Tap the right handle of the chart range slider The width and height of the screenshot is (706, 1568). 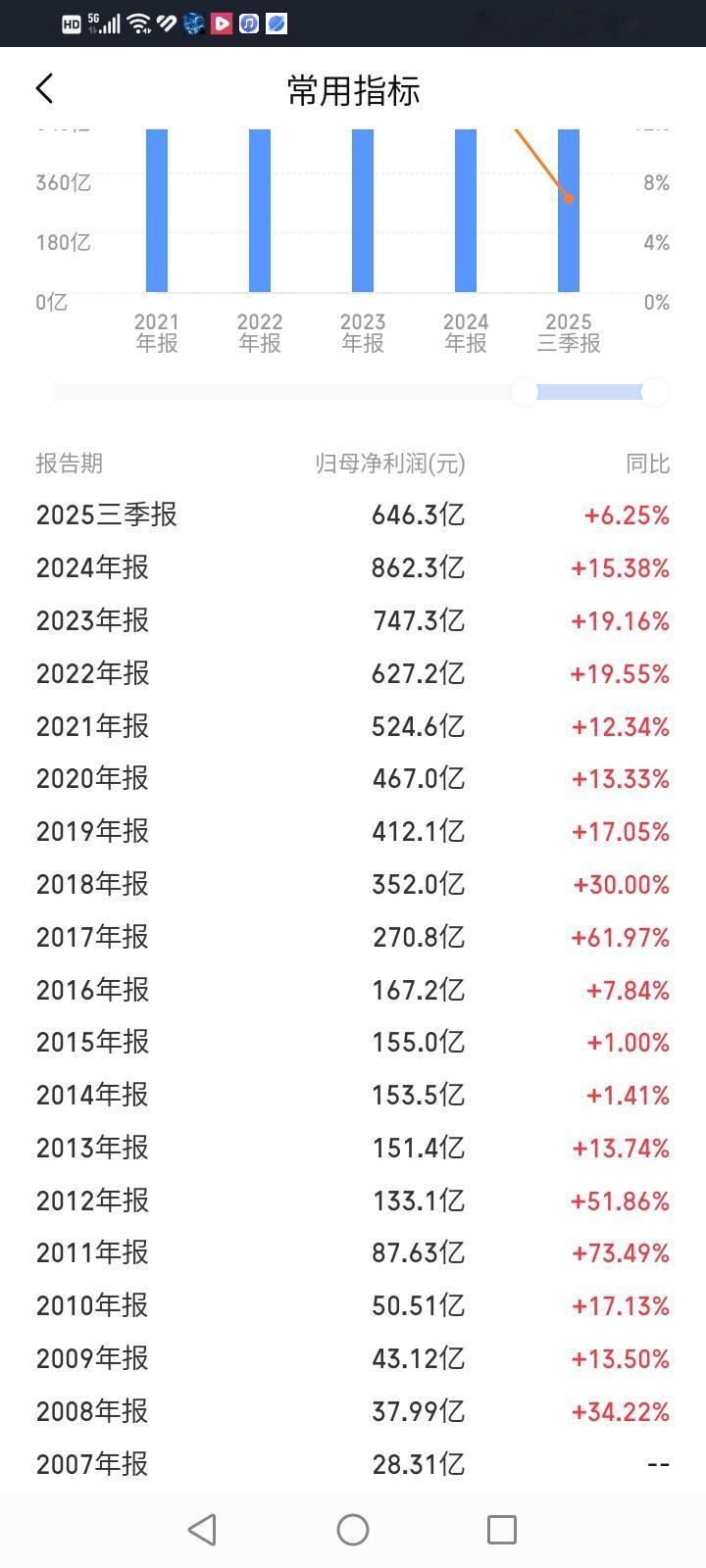coord(654,392)
